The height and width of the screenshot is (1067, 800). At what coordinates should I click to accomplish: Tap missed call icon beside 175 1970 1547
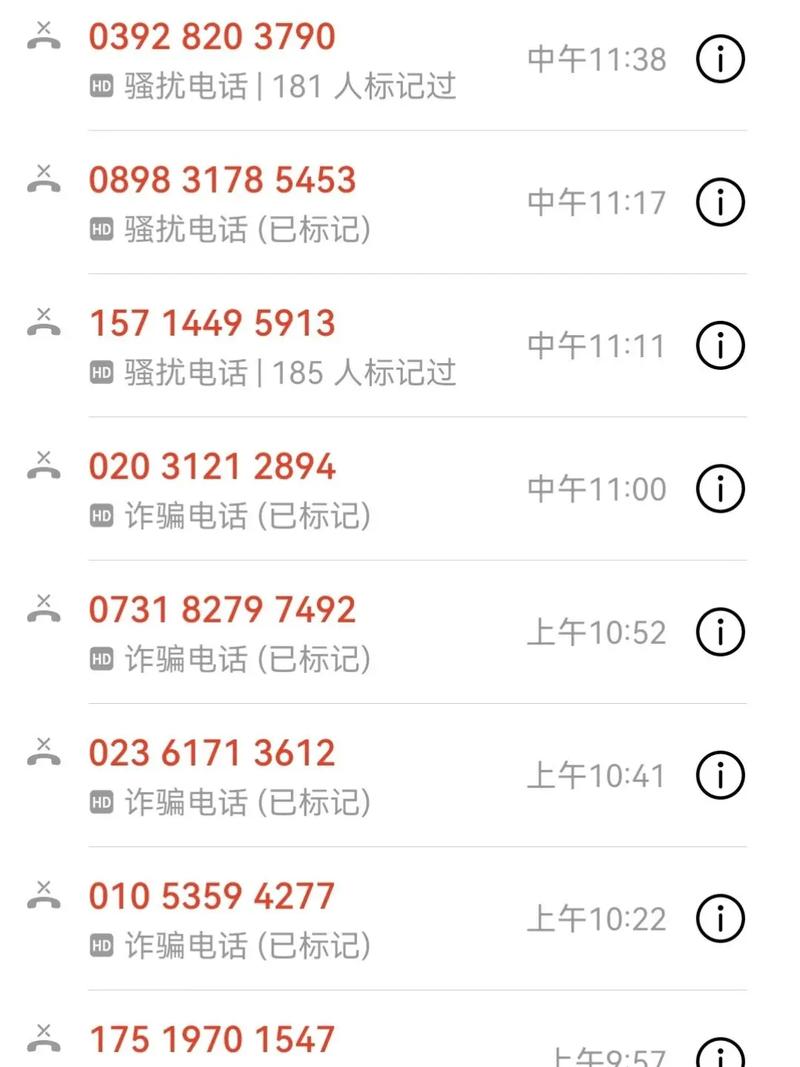tap(44, 1037)
